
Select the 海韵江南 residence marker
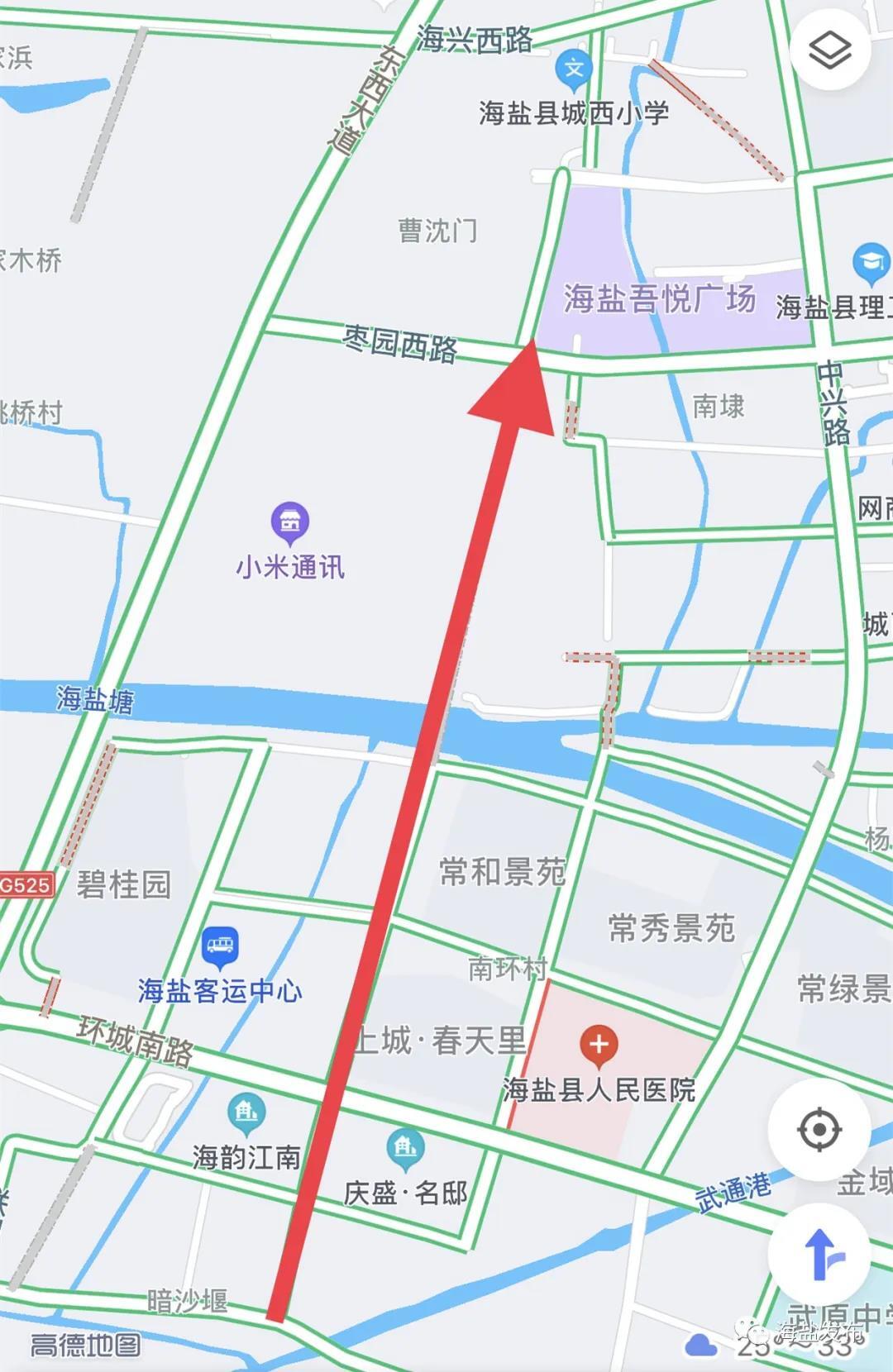pyautogui.click(x=246, y=1112)
